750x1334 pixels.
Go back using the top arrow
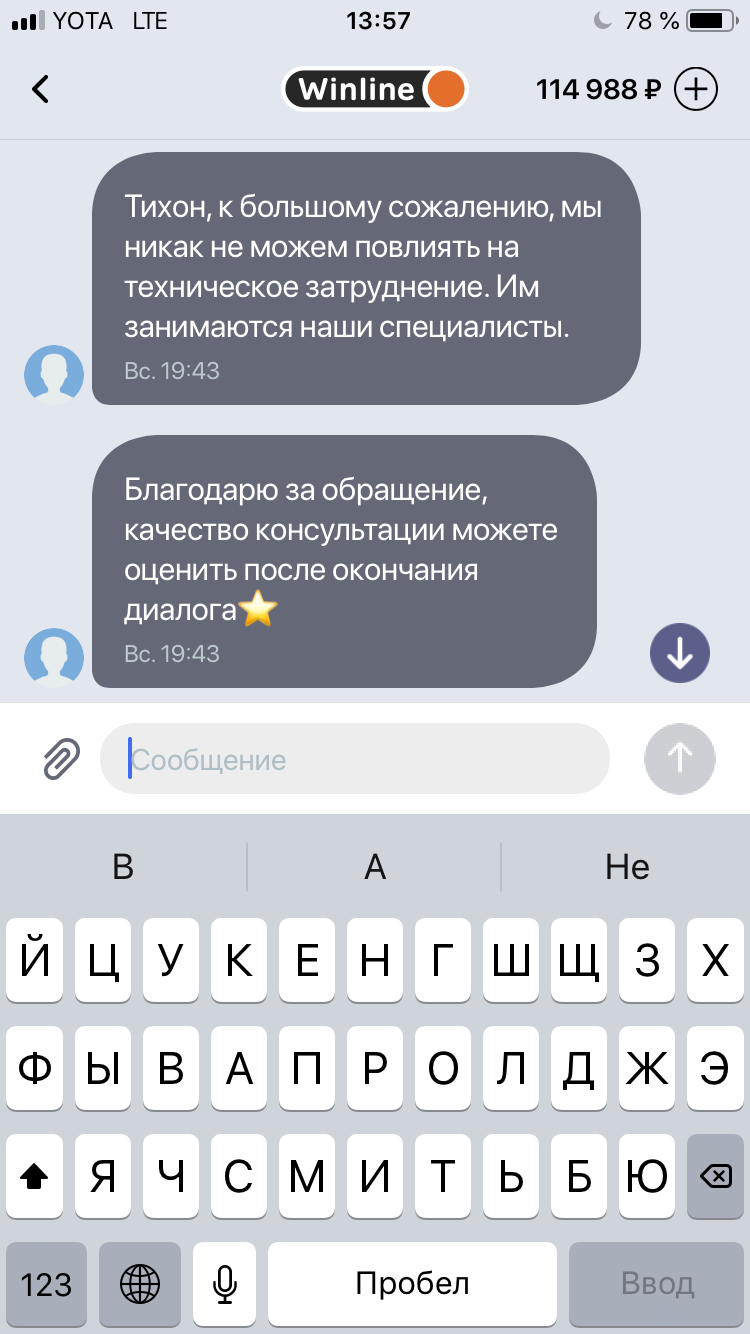(x=40, y=90)
